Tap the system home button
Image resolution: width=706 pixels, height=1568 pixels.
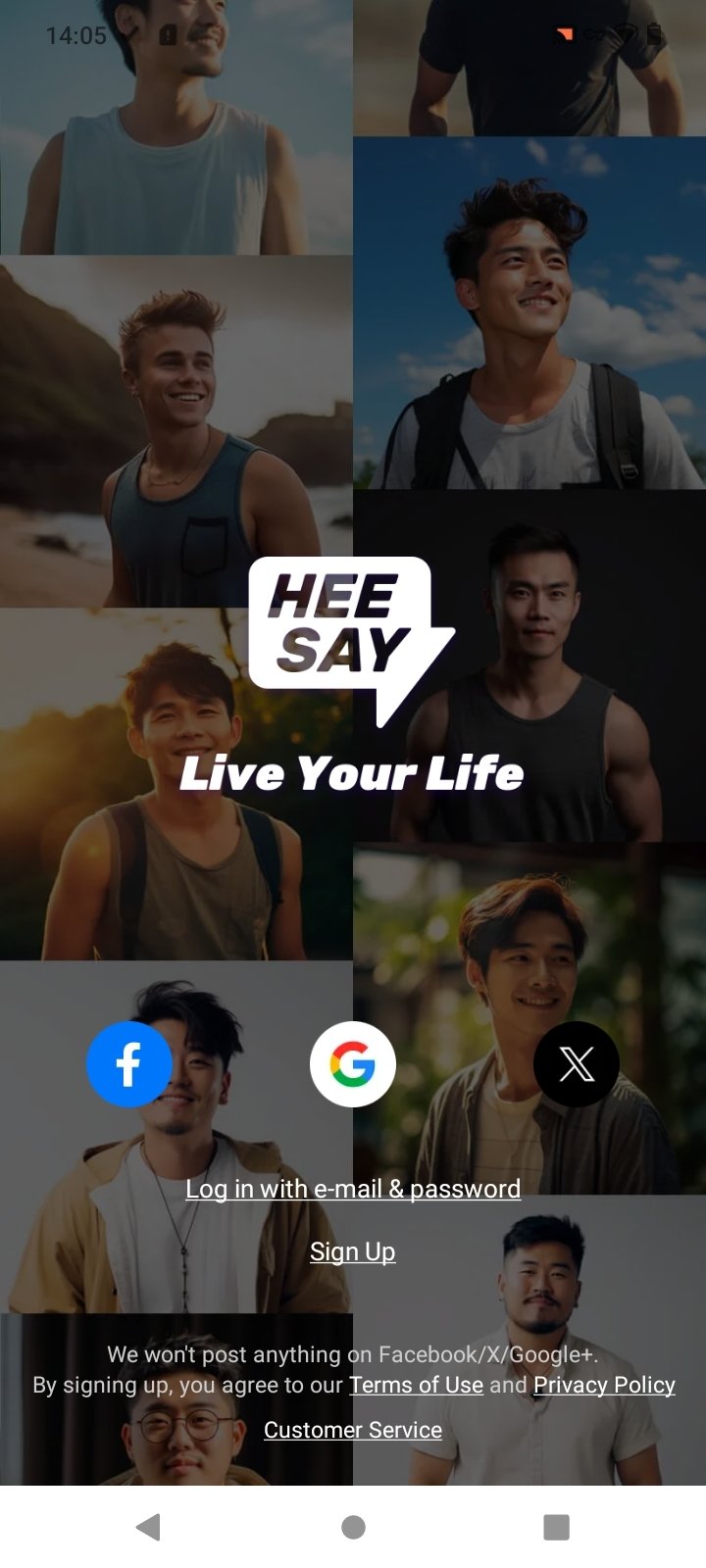353,1527
